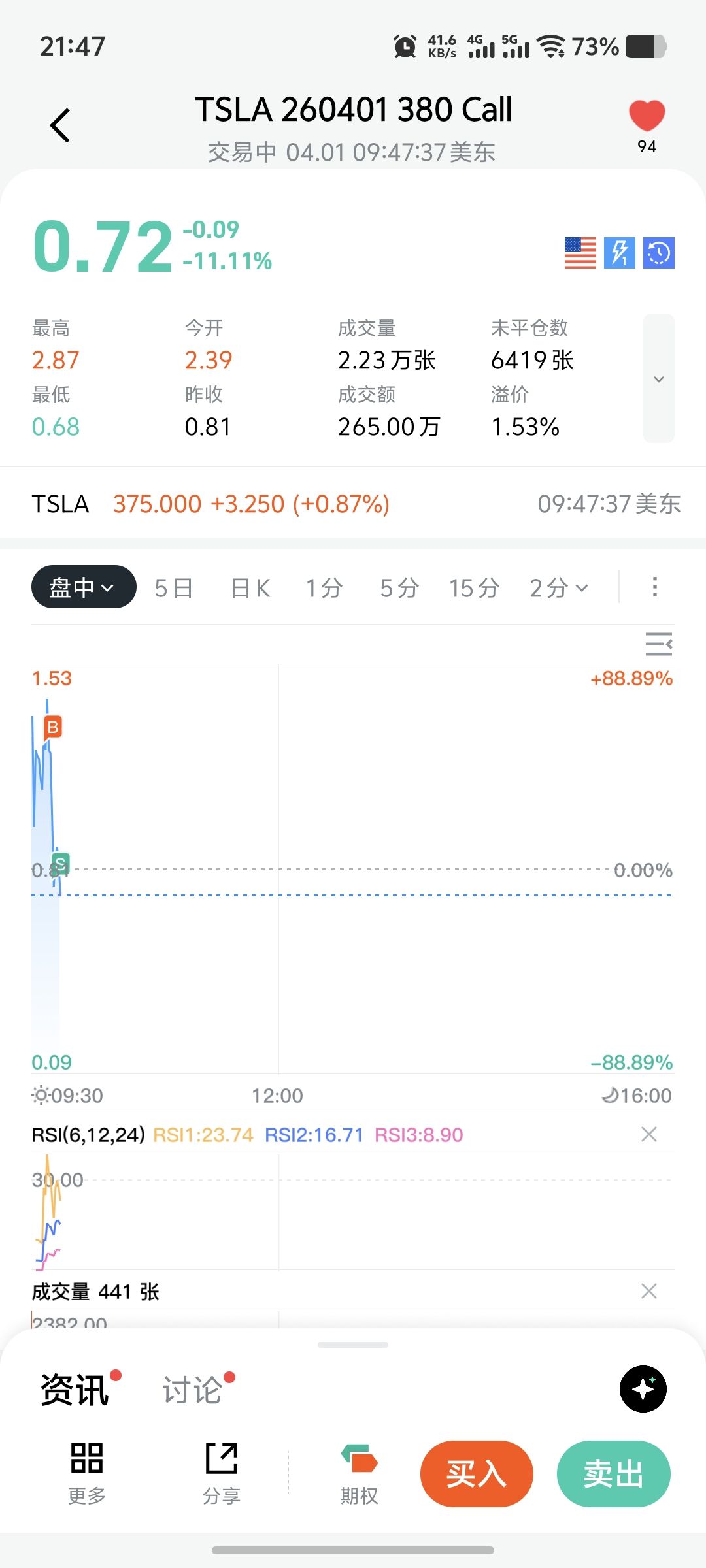Screen dimensions: 706x1568
Task: Go back using the top-left arrow
Action: click(x=60, y=125)
